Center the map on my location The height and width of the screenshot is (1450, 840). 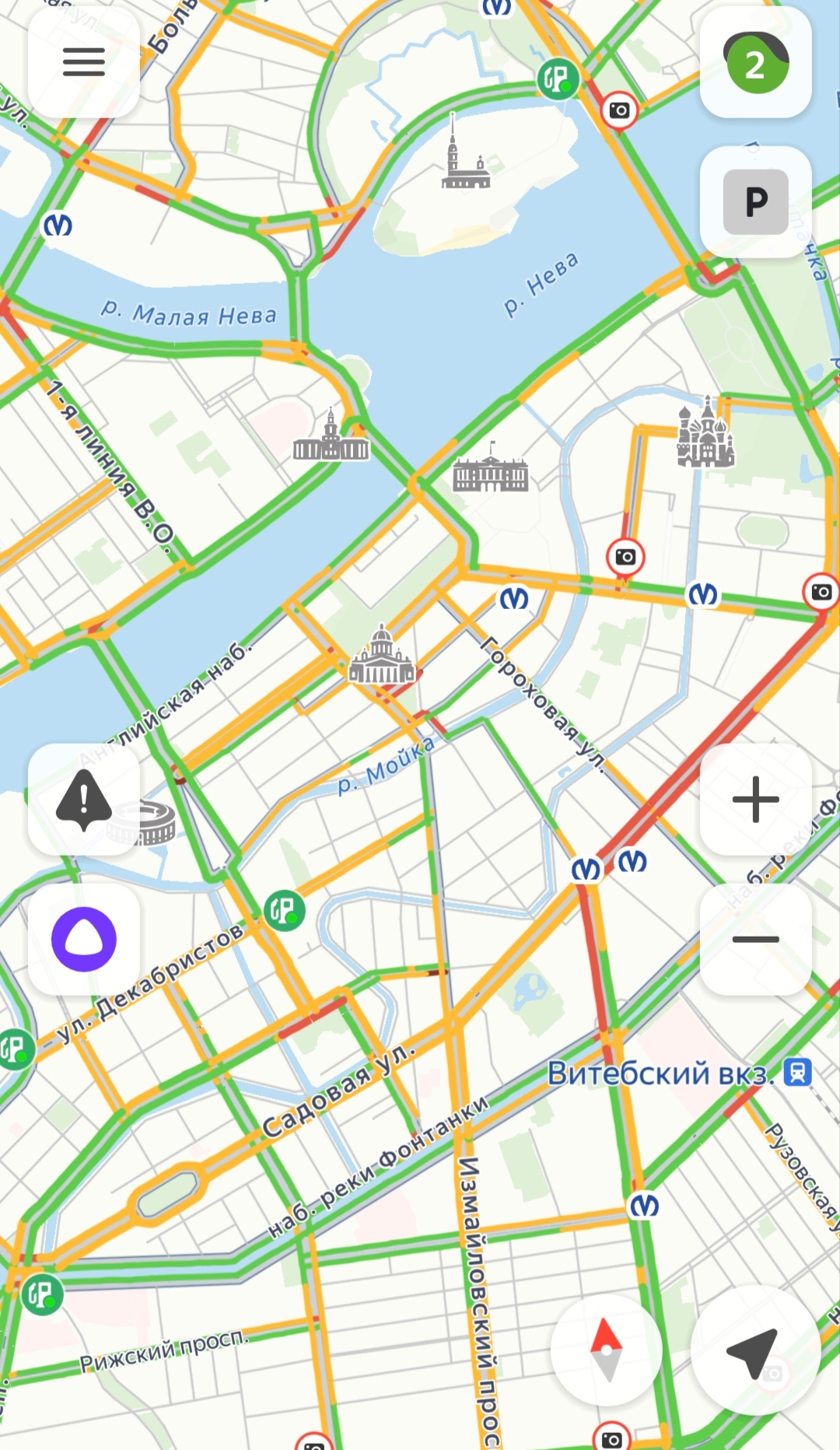click(x=754, y=1350)
